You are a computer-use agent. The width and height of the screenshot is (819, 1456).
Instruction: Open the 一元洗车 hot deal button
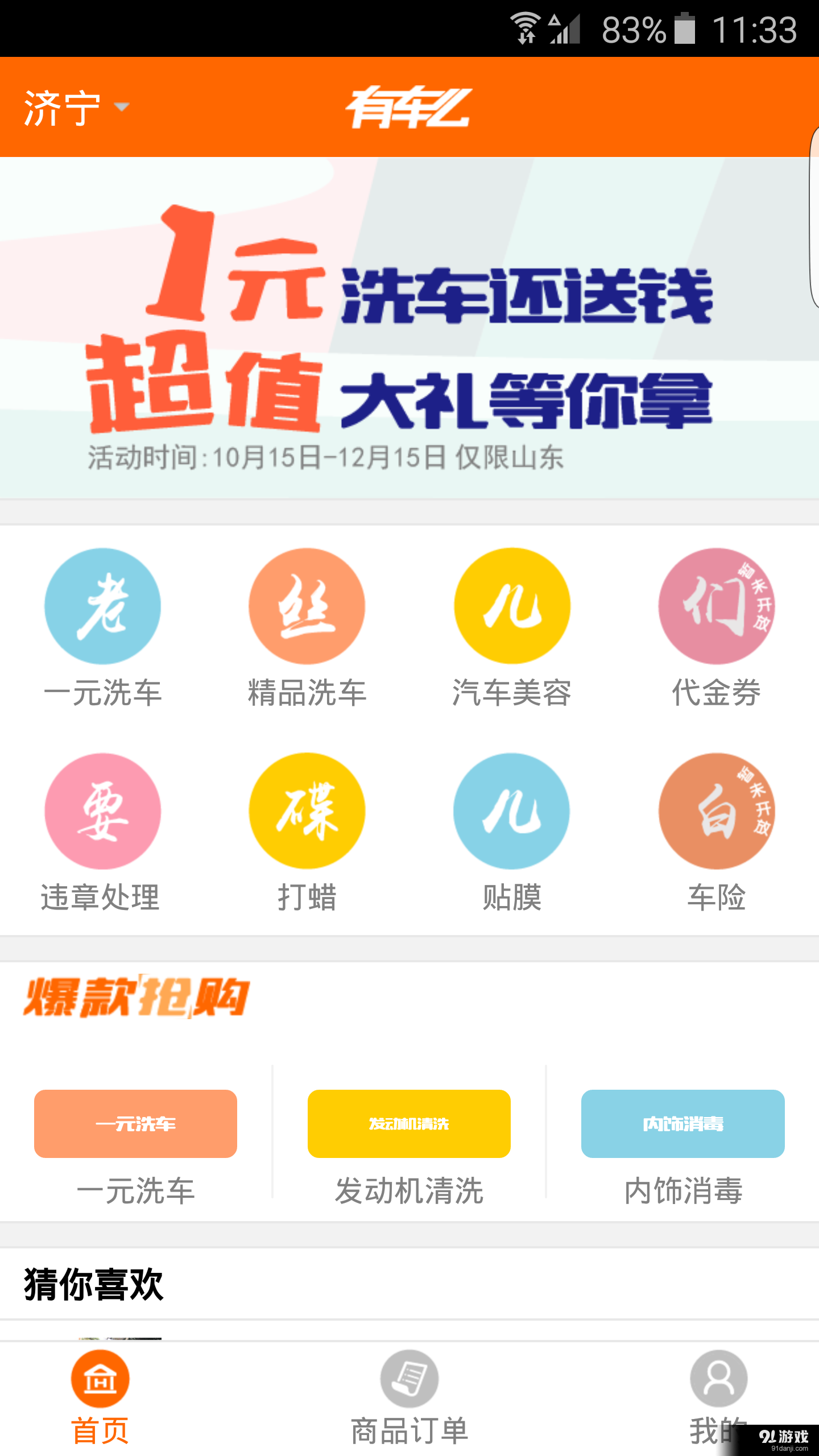coord(135,1123)
